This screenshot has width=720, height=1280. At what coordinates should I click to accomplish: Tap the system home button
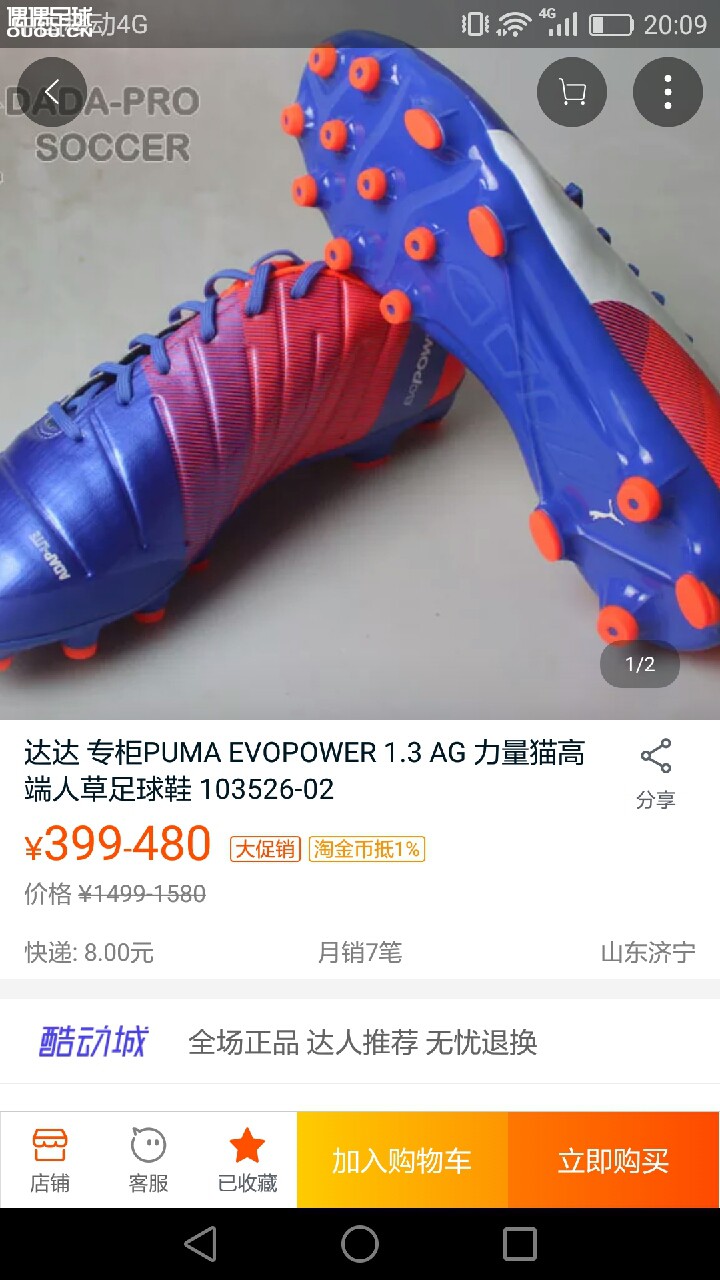click(x=360, y=1244)
